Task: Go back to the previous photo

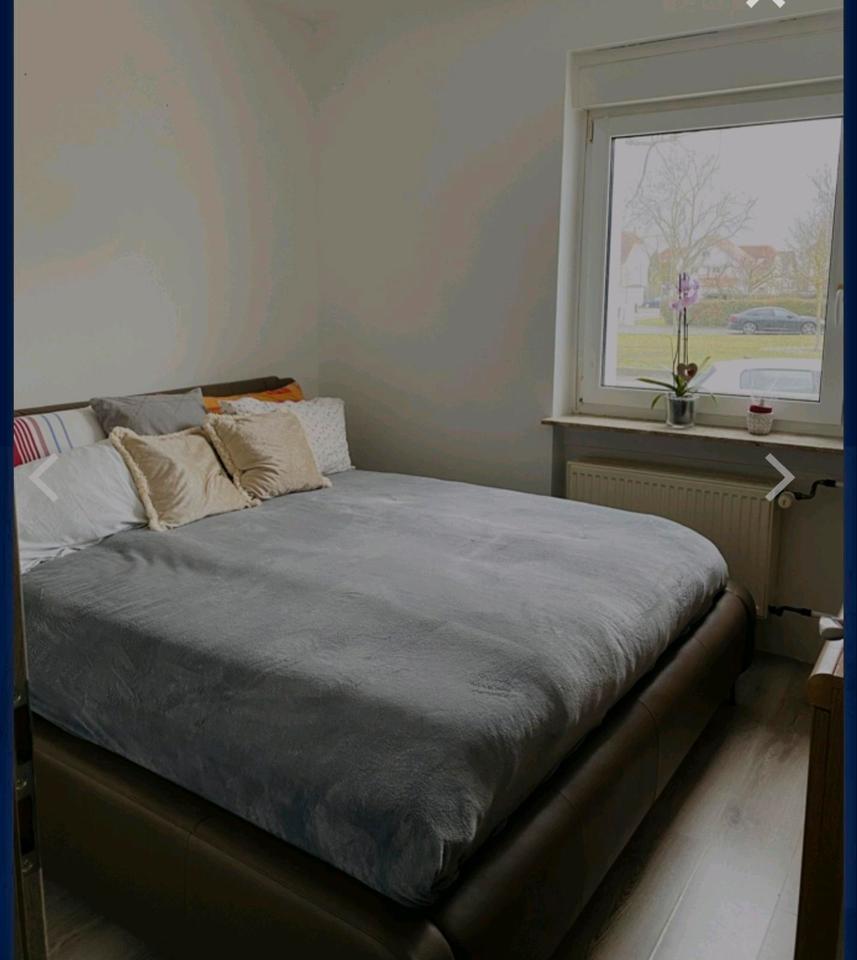Action: (x=44, y=478)
